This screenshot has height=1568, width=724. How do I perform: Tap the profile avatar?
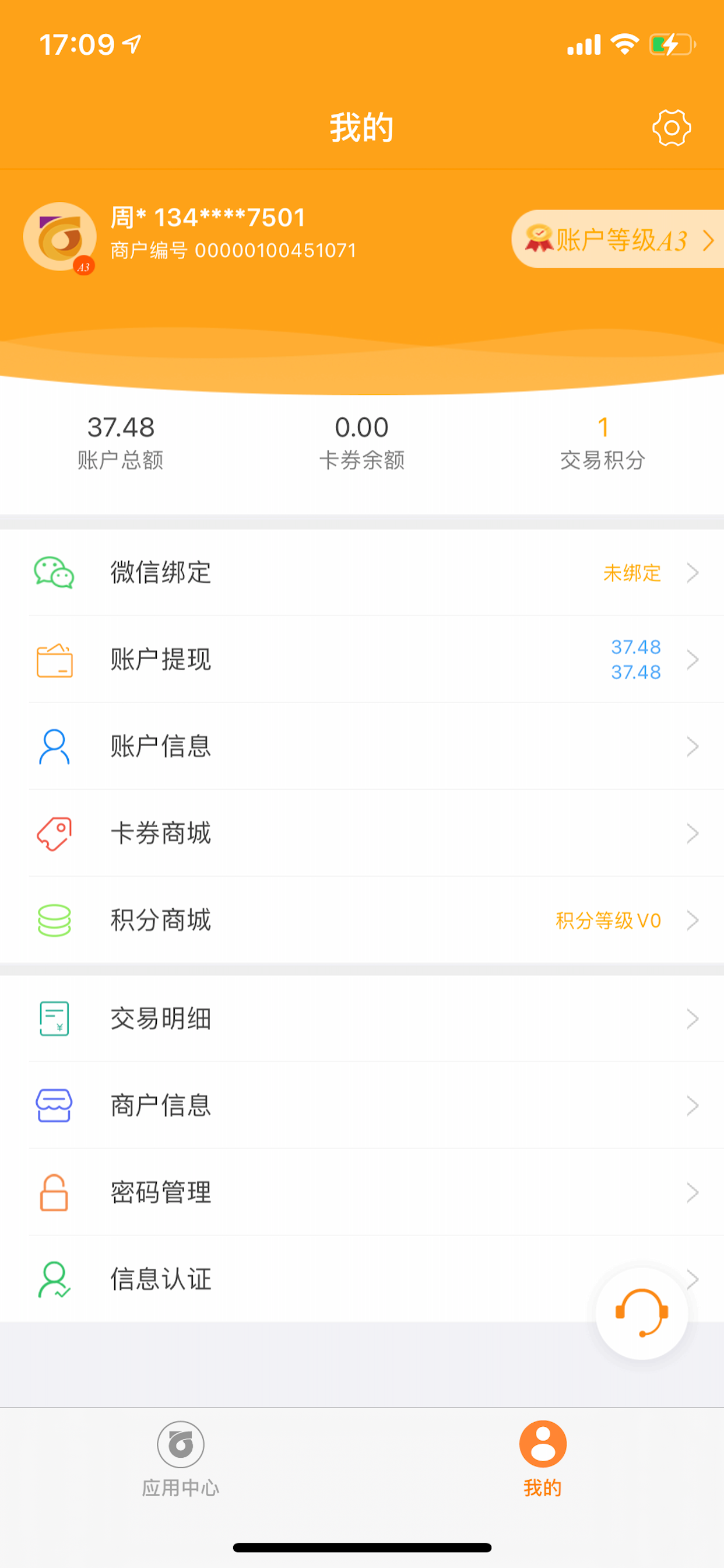click(59, 237)
